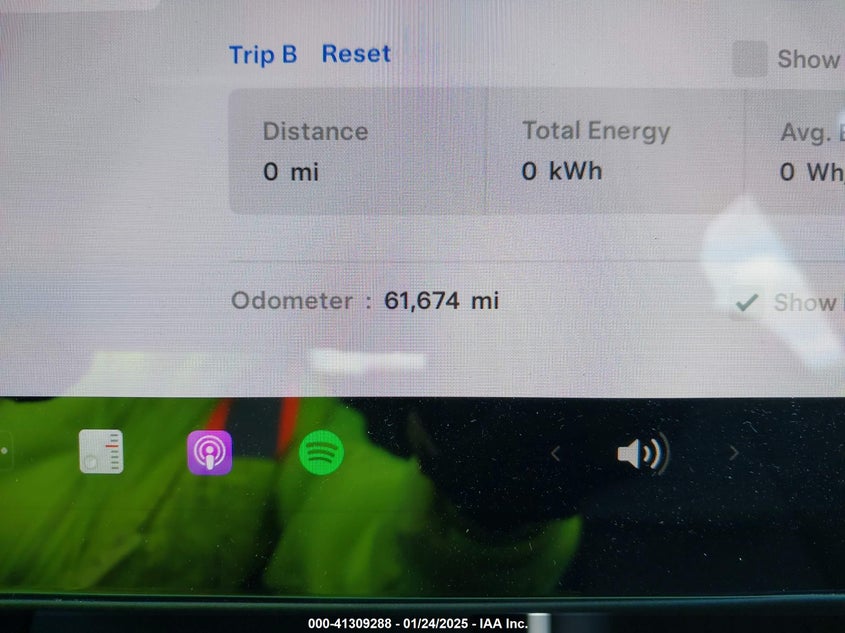
Task: Uncheck the Show box next to Odometer
Action: pos(745,302)
